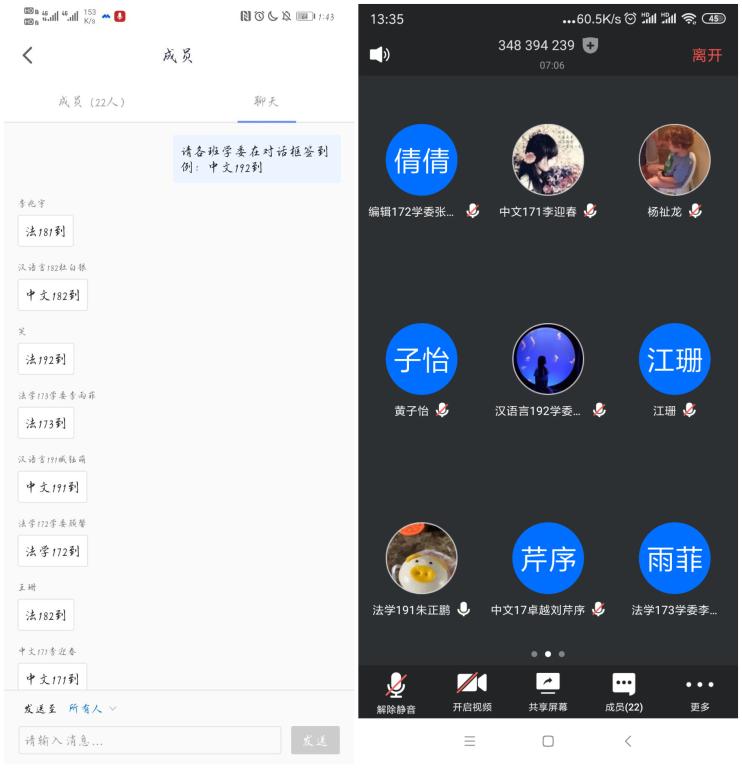Start 共享屏幕 screen sharing

point(548,690)
